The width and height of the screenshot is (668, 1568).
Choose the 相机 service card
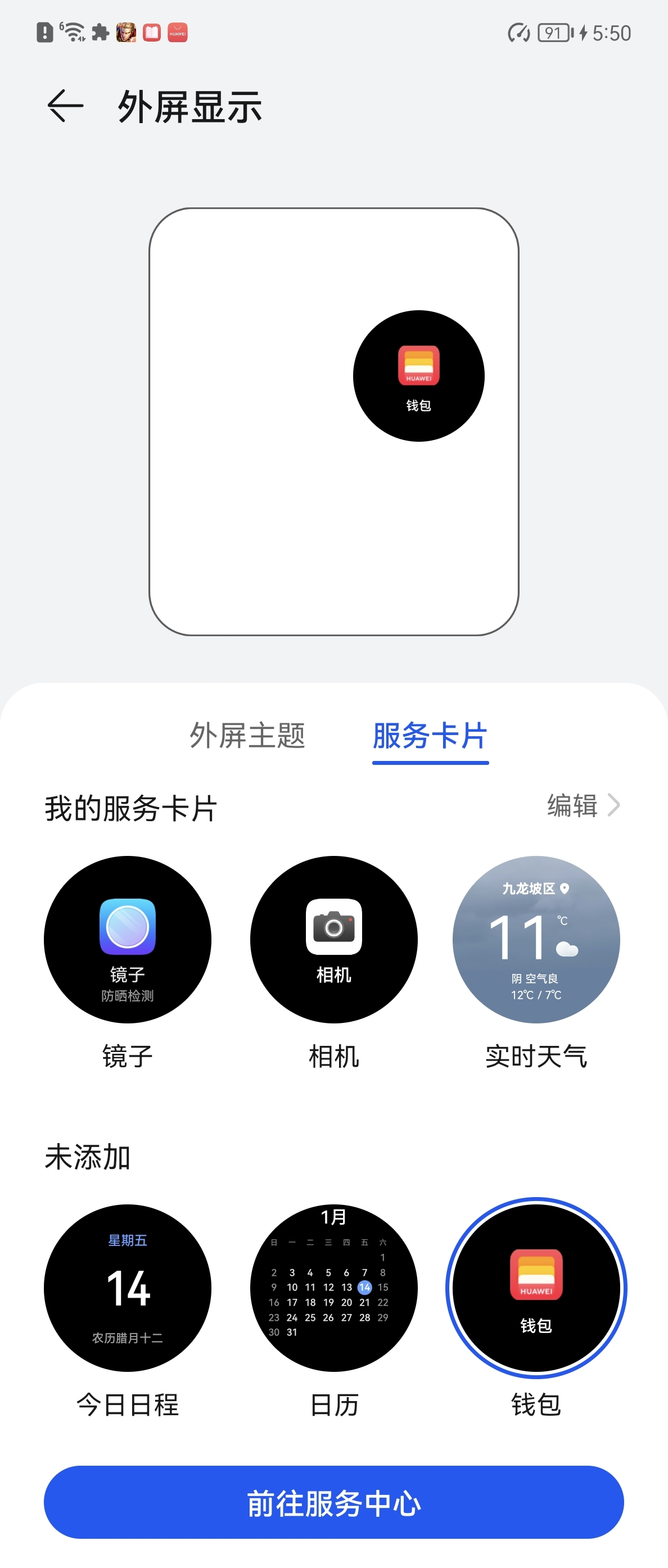pos(333,940)
